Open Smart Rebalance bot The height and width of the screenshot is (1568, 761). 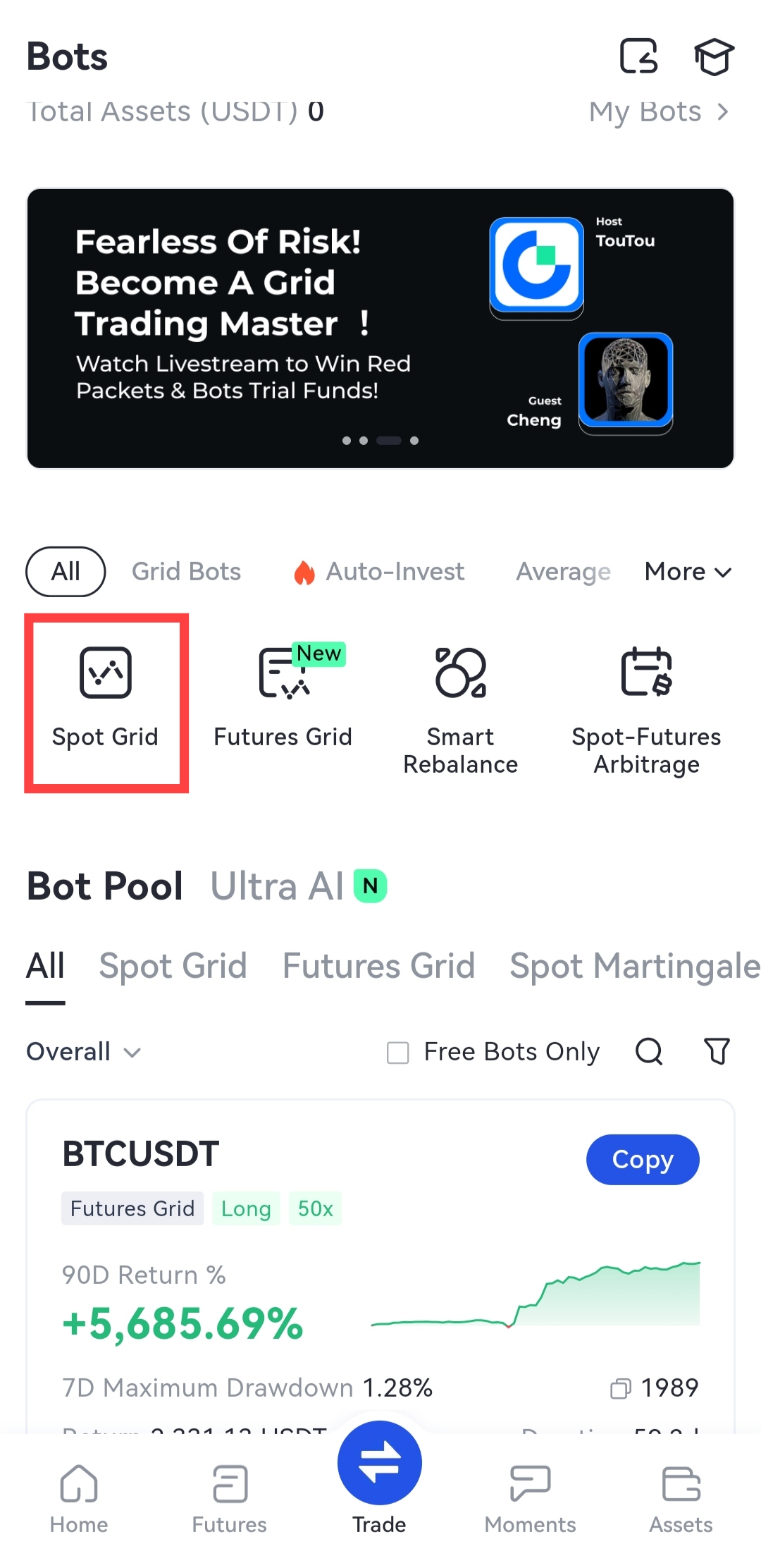click(x=460, y=709)
